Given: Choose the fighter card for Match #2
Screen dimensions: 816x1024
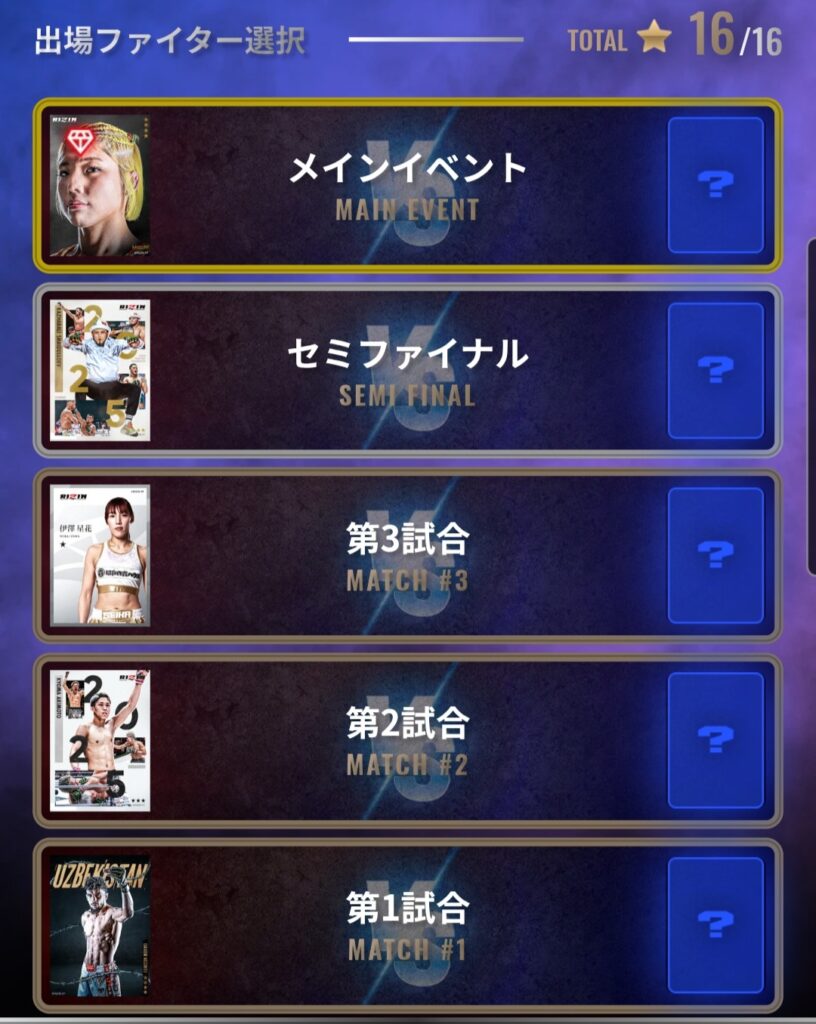Looking at the screenshot, I should coord(100,740).
